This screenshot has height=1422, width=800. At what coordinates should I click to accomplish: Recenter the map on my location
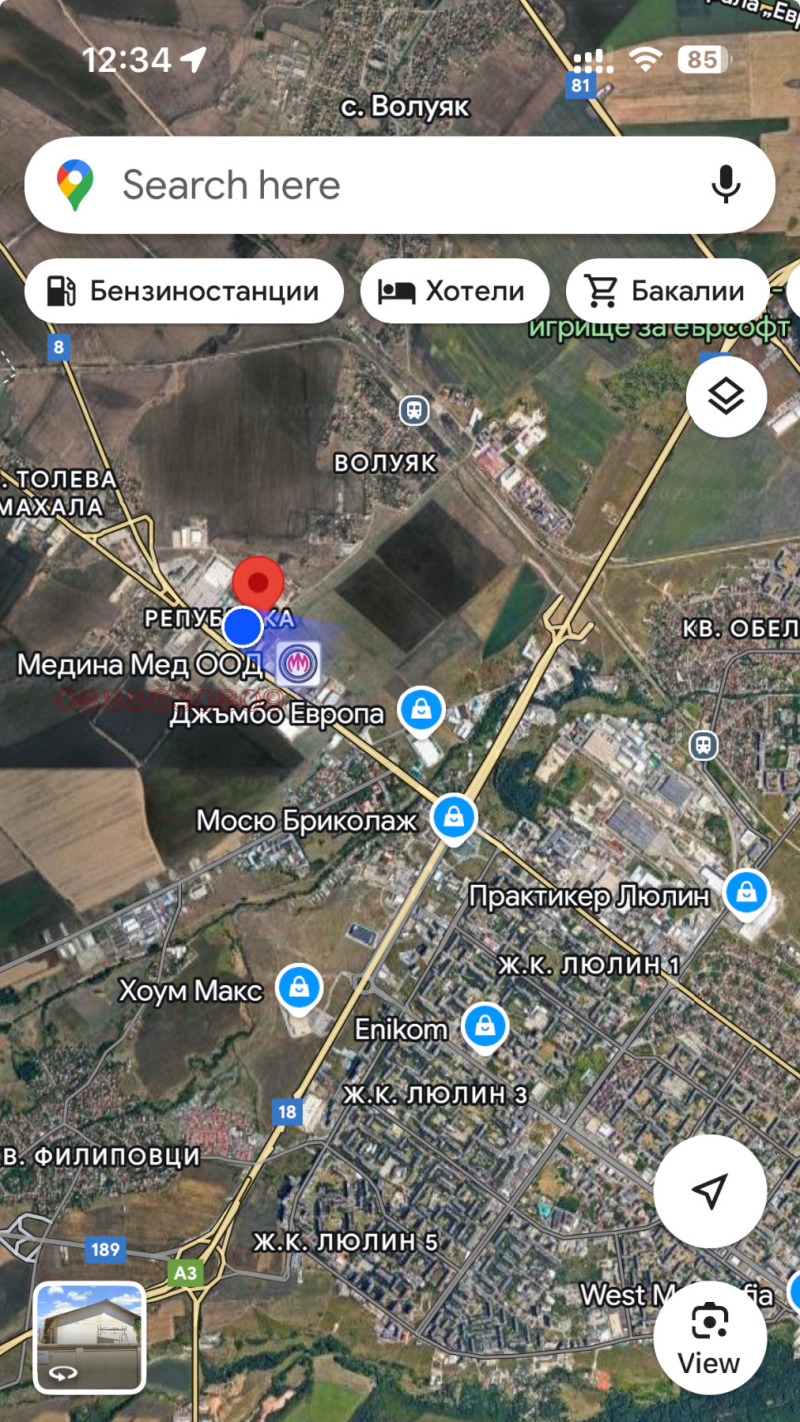[x=709, y=1191]
